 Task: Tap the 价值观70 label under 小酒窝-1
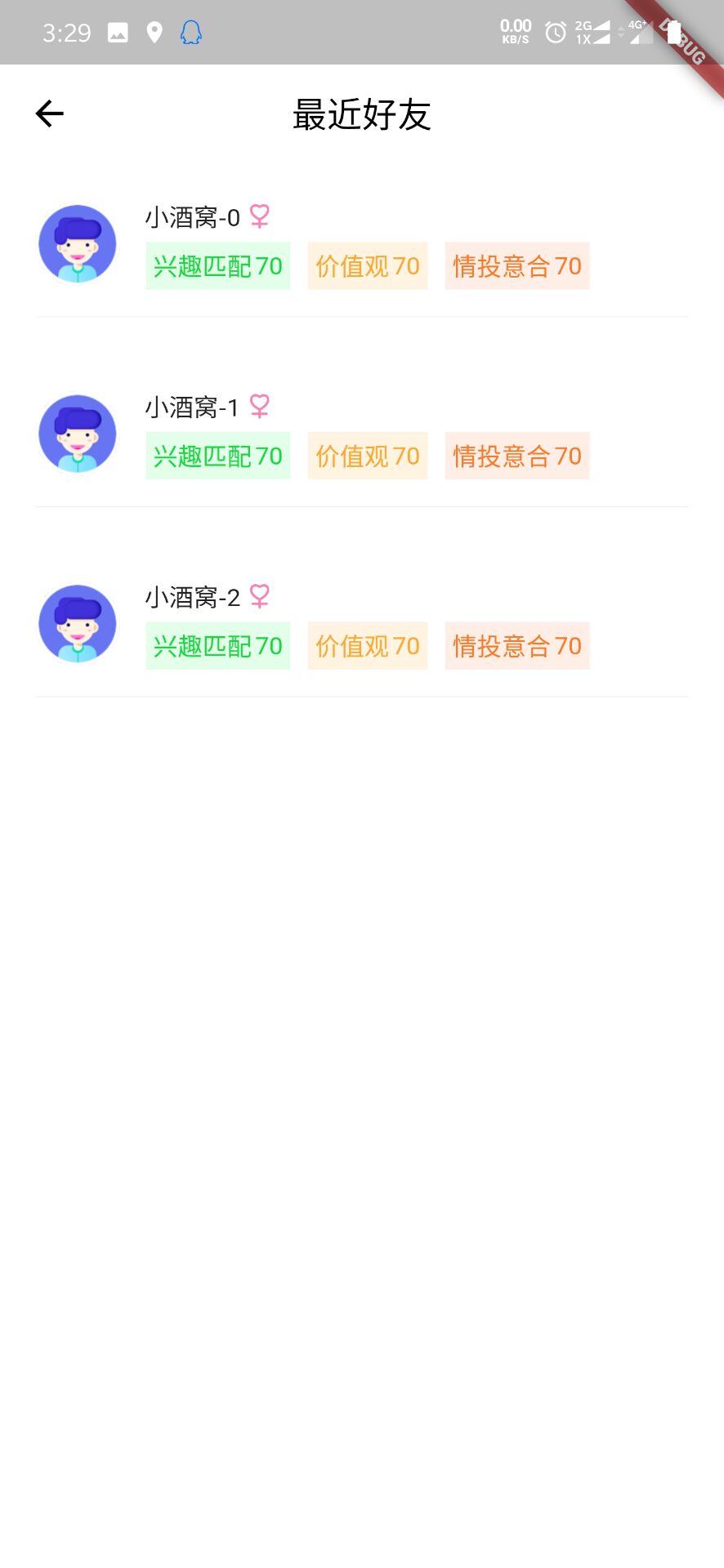click(x=367, y=455)
